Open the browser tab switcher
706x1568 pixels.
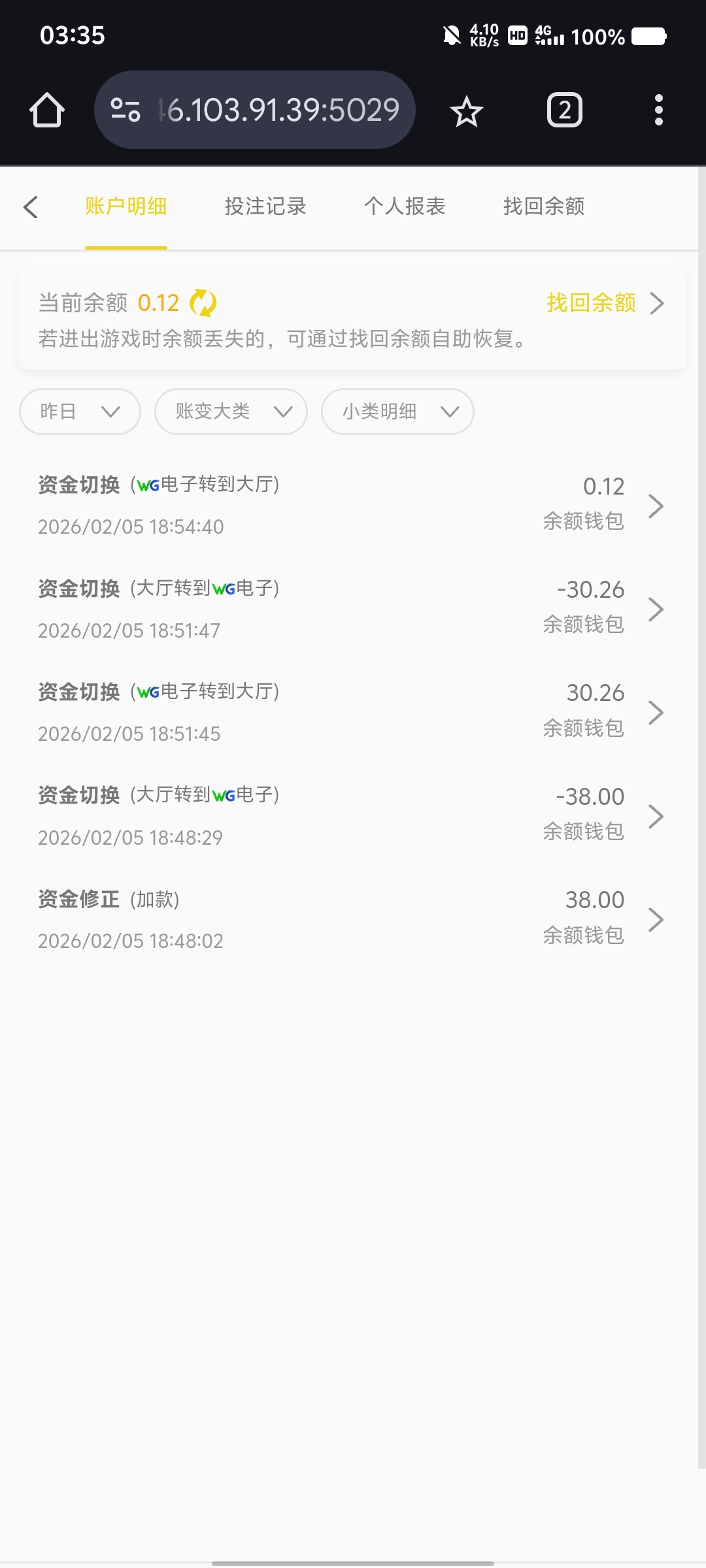pyautogui.click(x=565, y=110)
